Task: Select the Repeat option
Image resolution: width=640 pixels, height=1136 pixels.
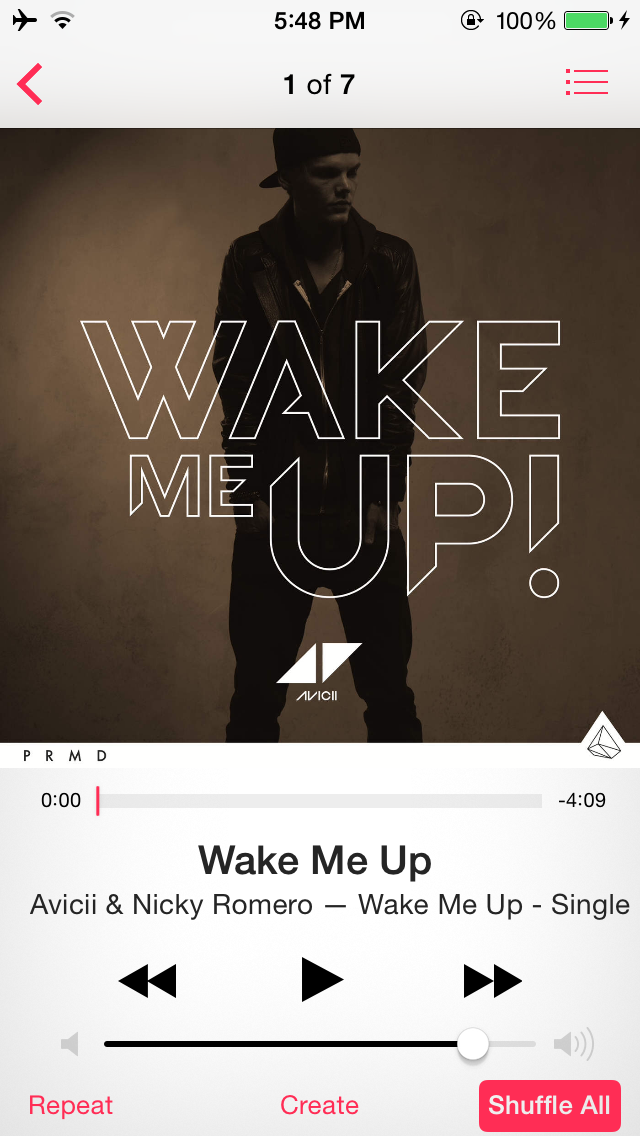Action: [x=70, y=1106]
